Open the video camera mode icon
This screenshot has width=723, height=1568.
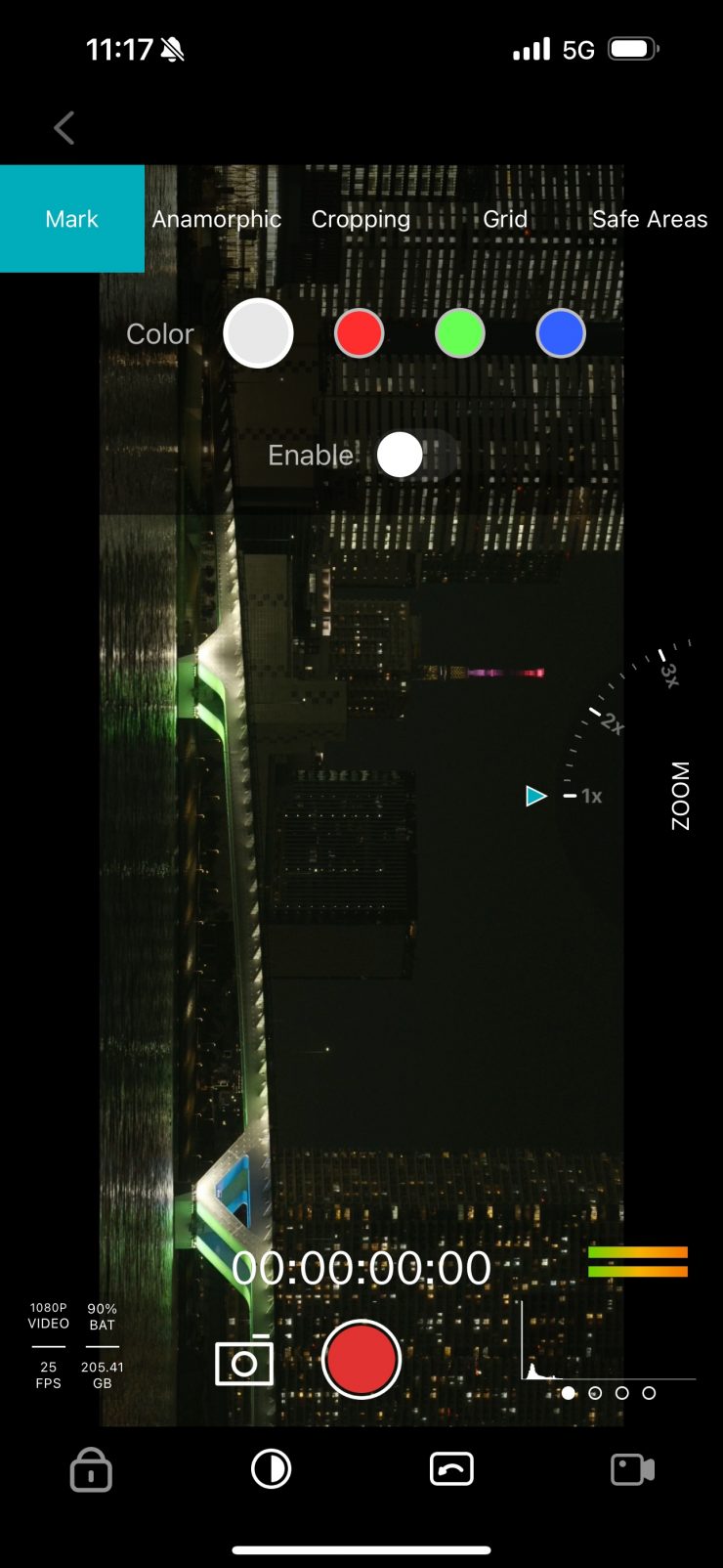(632, 1469)
